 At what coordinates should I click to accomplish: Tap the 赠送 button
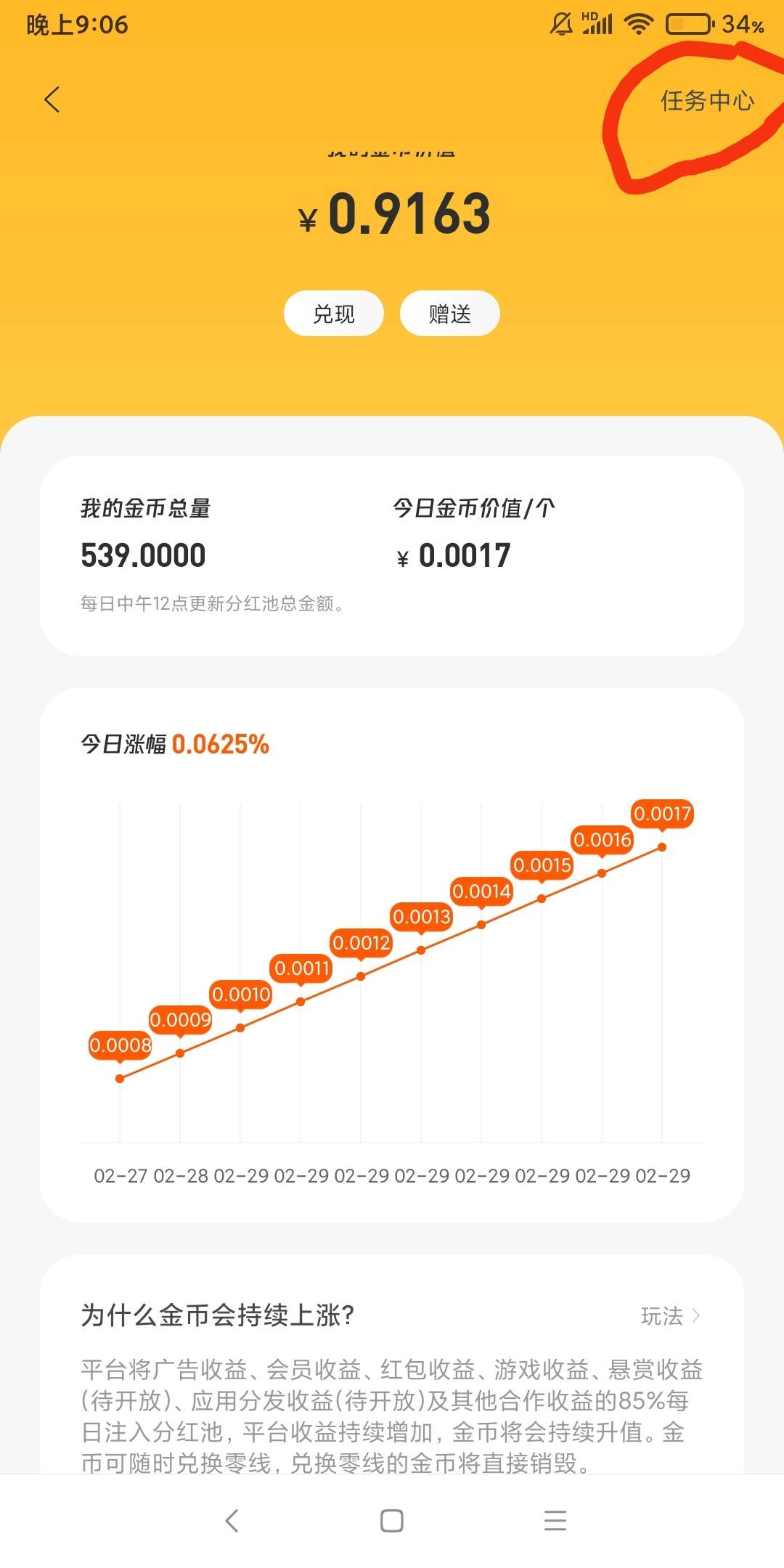(x=450, y=314)
